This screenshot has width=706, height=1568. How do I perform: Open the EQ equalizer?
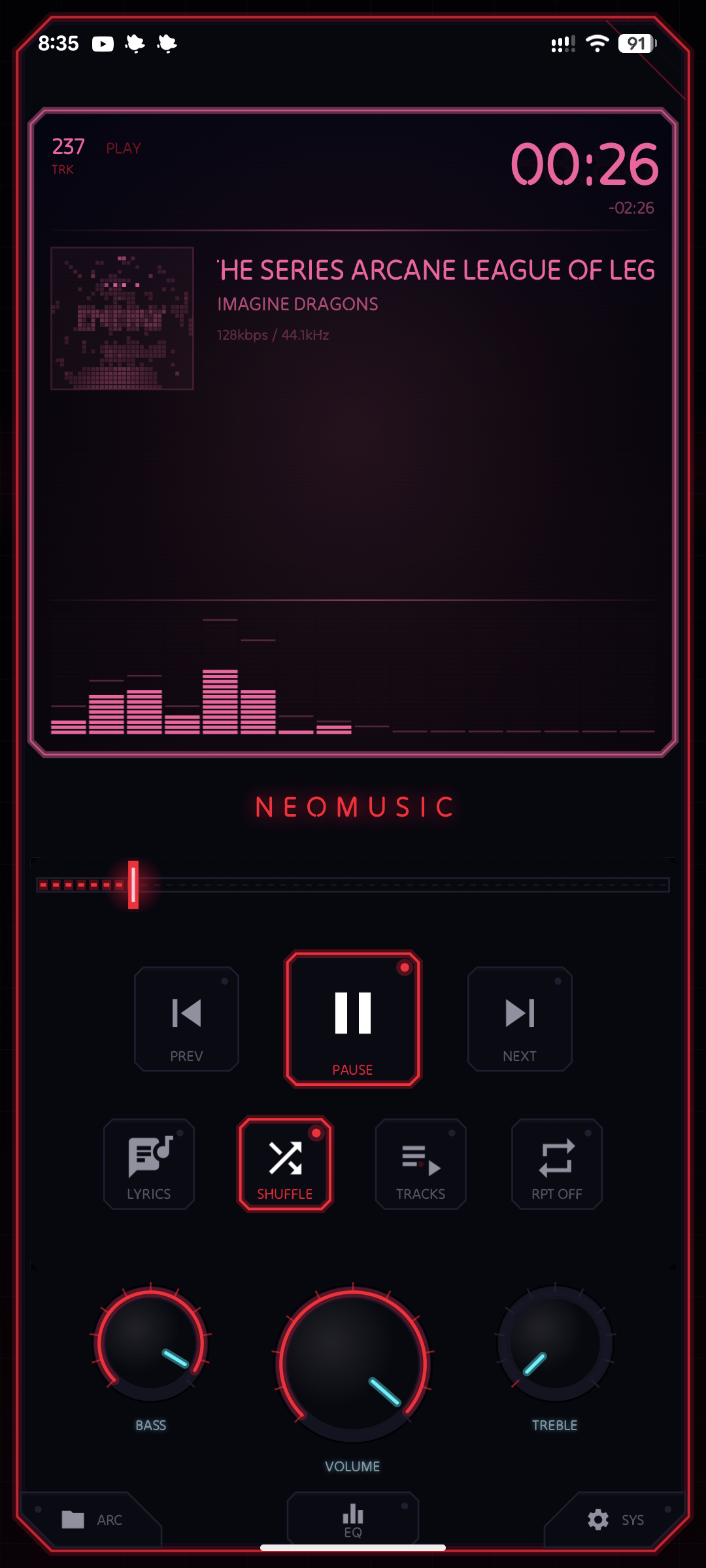point(353,1520)
